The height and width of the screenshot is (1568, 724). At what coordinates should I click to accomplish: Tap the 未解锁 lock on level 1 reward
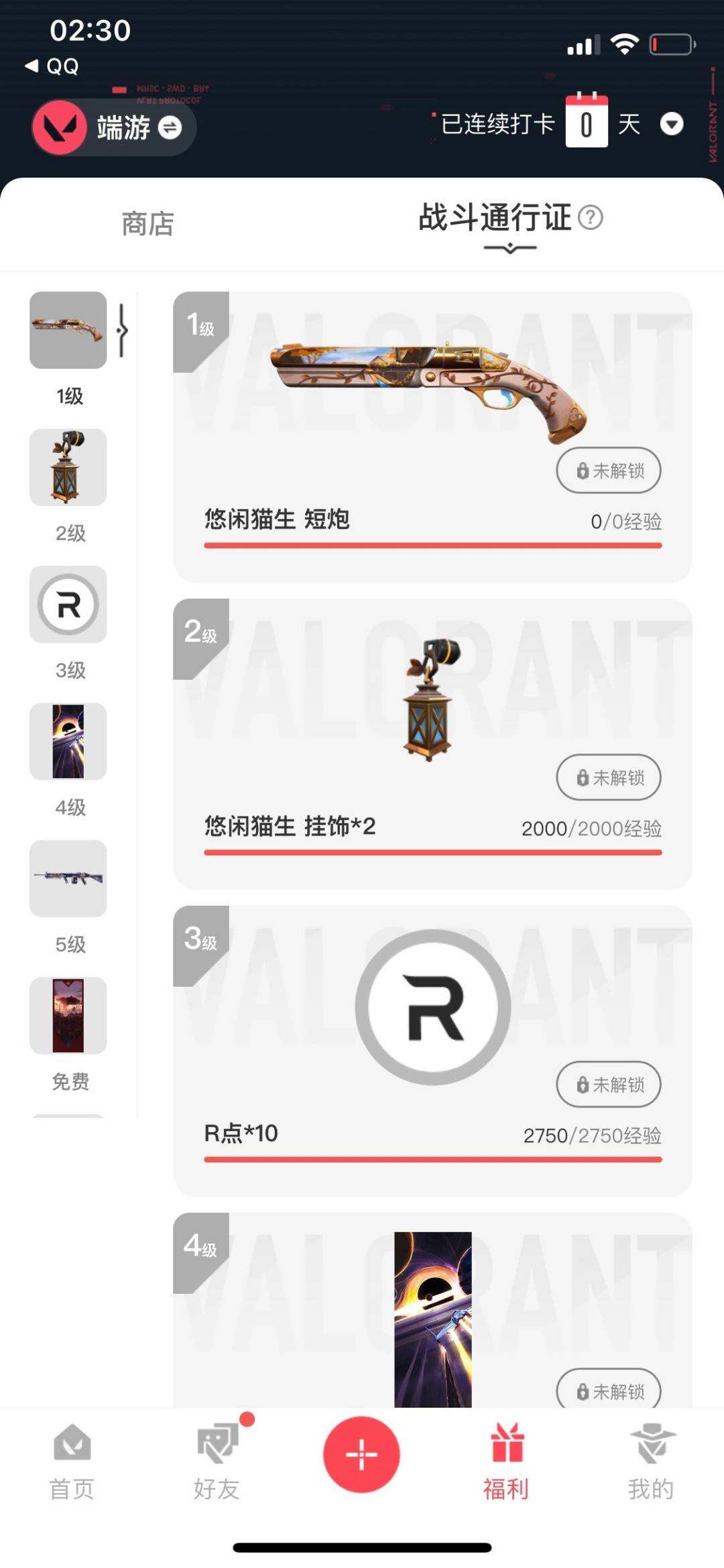pyautogui.click(x=609, y=470)
